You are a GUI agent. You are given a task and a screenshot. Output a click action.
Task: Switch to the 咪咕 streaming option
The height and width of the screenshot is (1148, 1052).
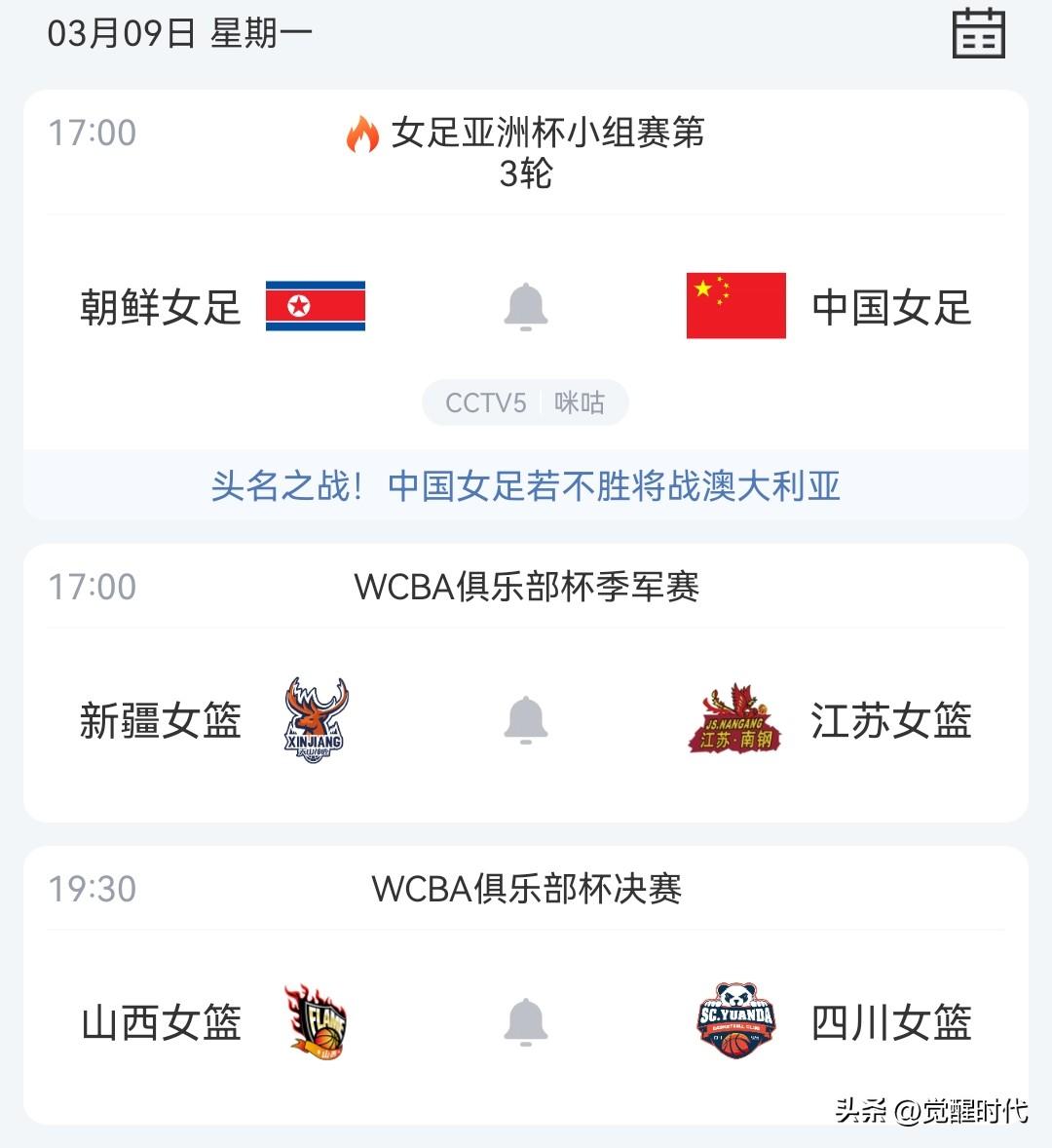579,402
